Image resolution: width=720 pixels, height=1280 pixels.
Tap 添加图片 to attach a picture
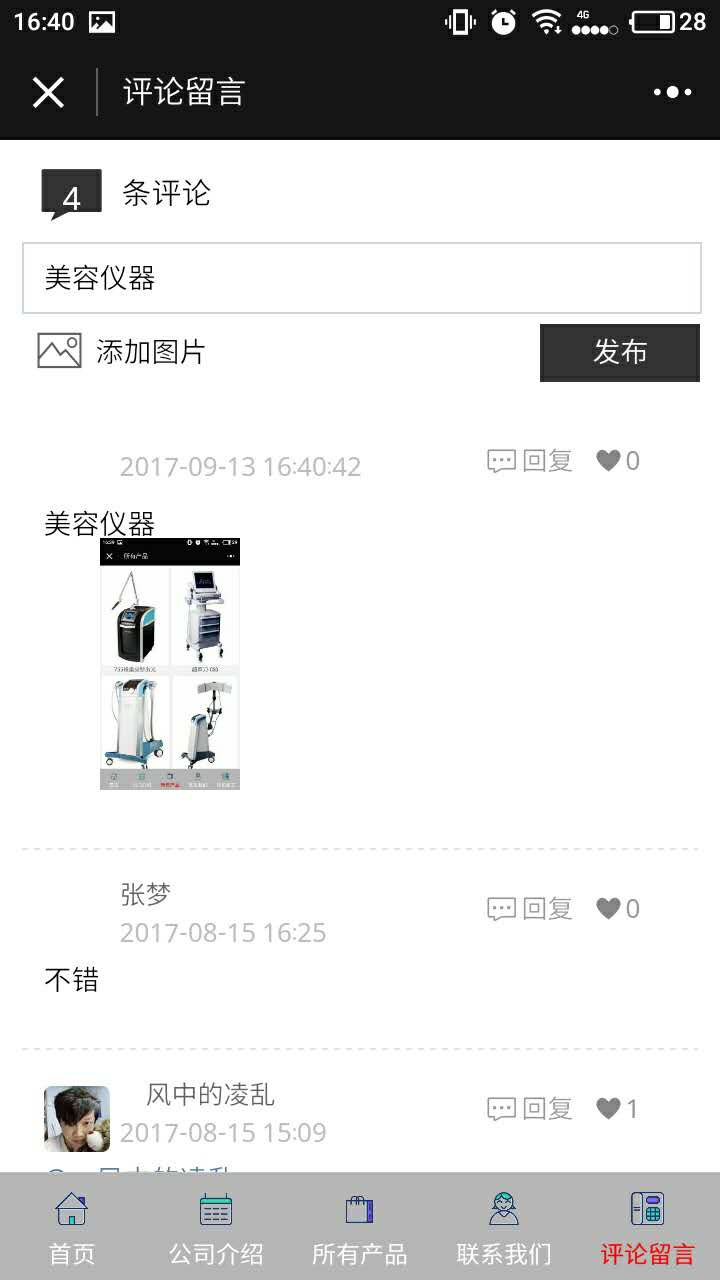click(x=122, y=351)
